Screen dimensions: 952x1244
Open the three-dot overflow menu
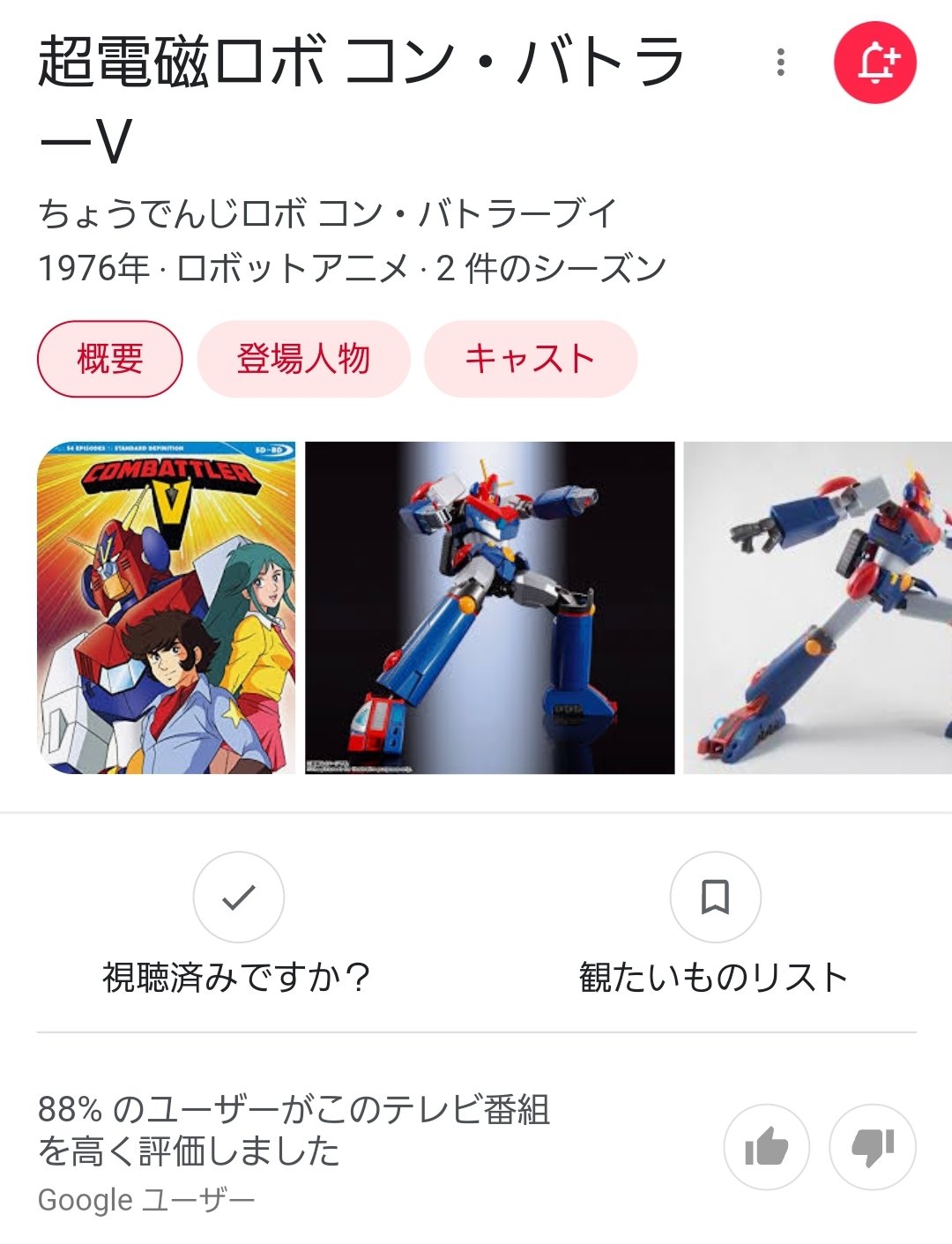click(x=780, y=63)
